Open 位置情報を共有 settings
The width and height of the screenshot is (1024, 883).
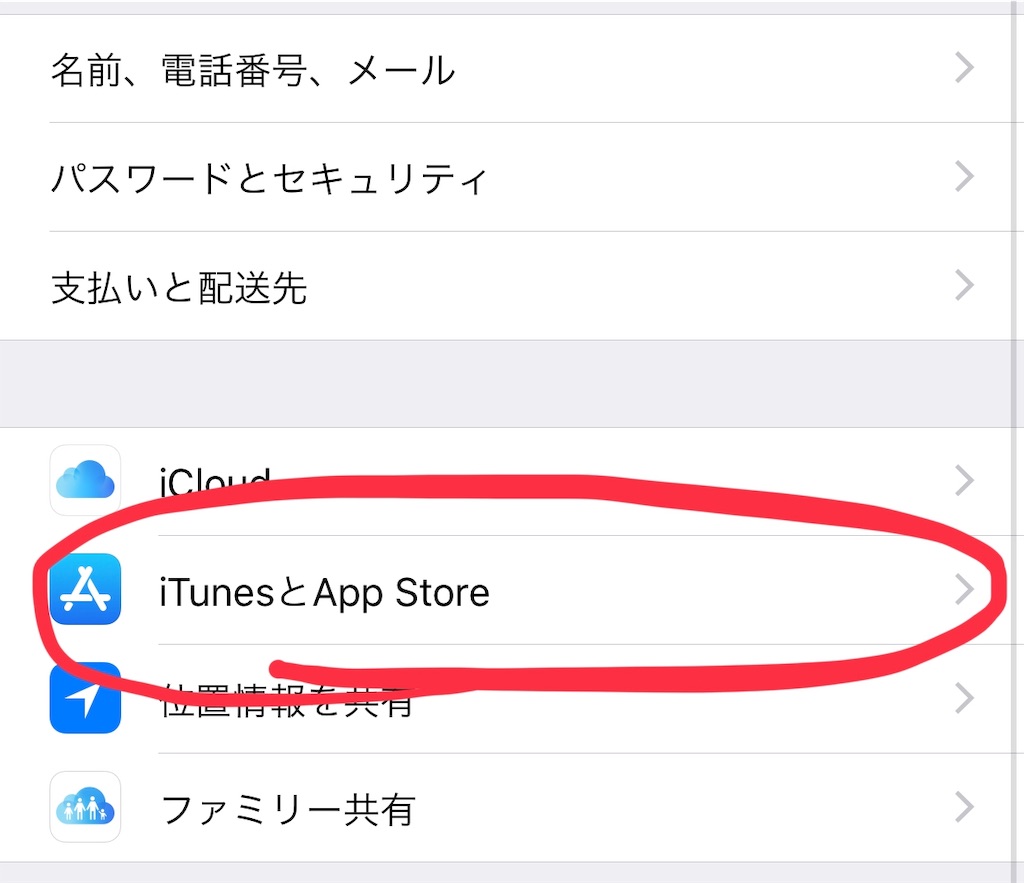288,702
